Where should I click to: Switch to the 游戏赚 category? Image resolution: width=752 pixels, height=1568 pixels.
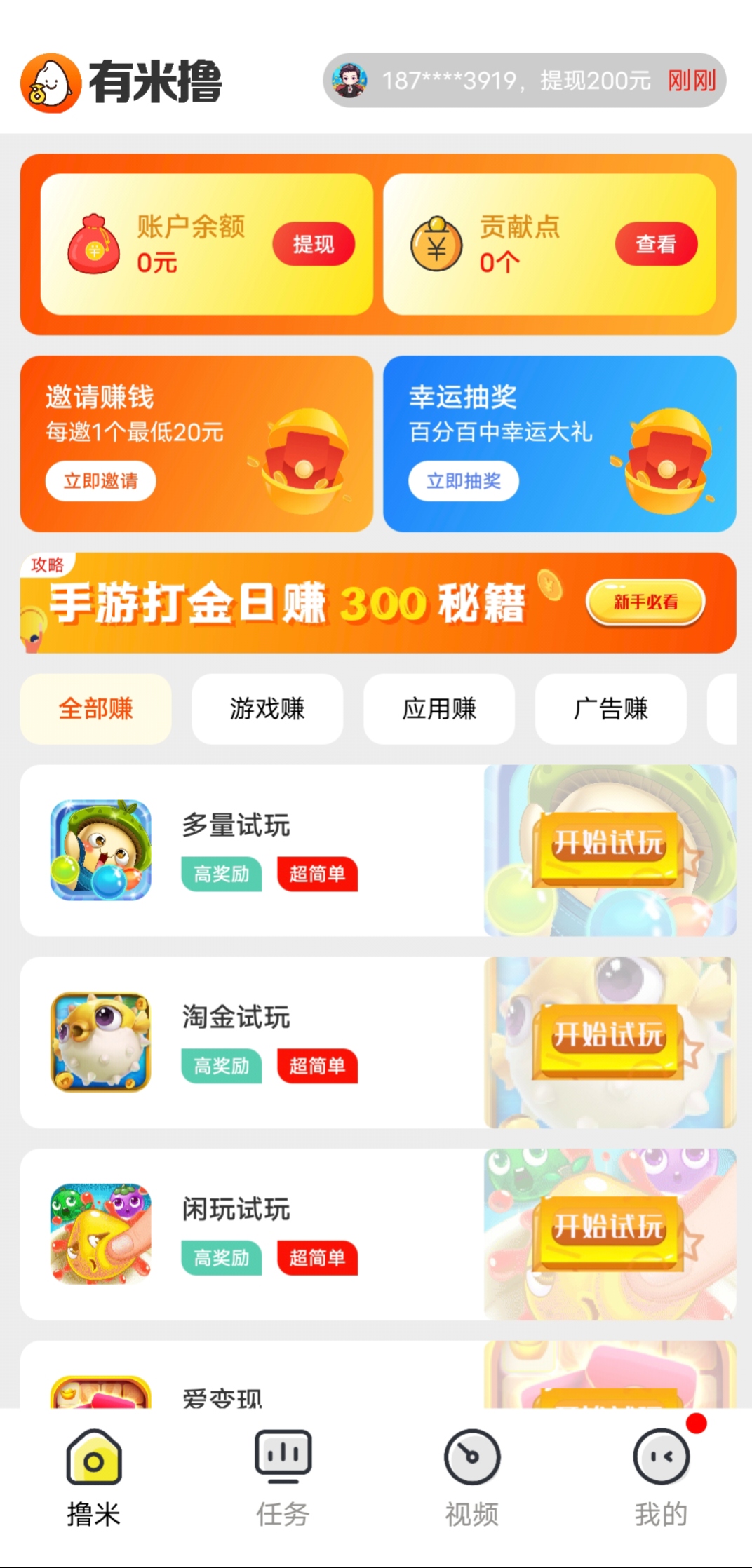click(267, 709)
